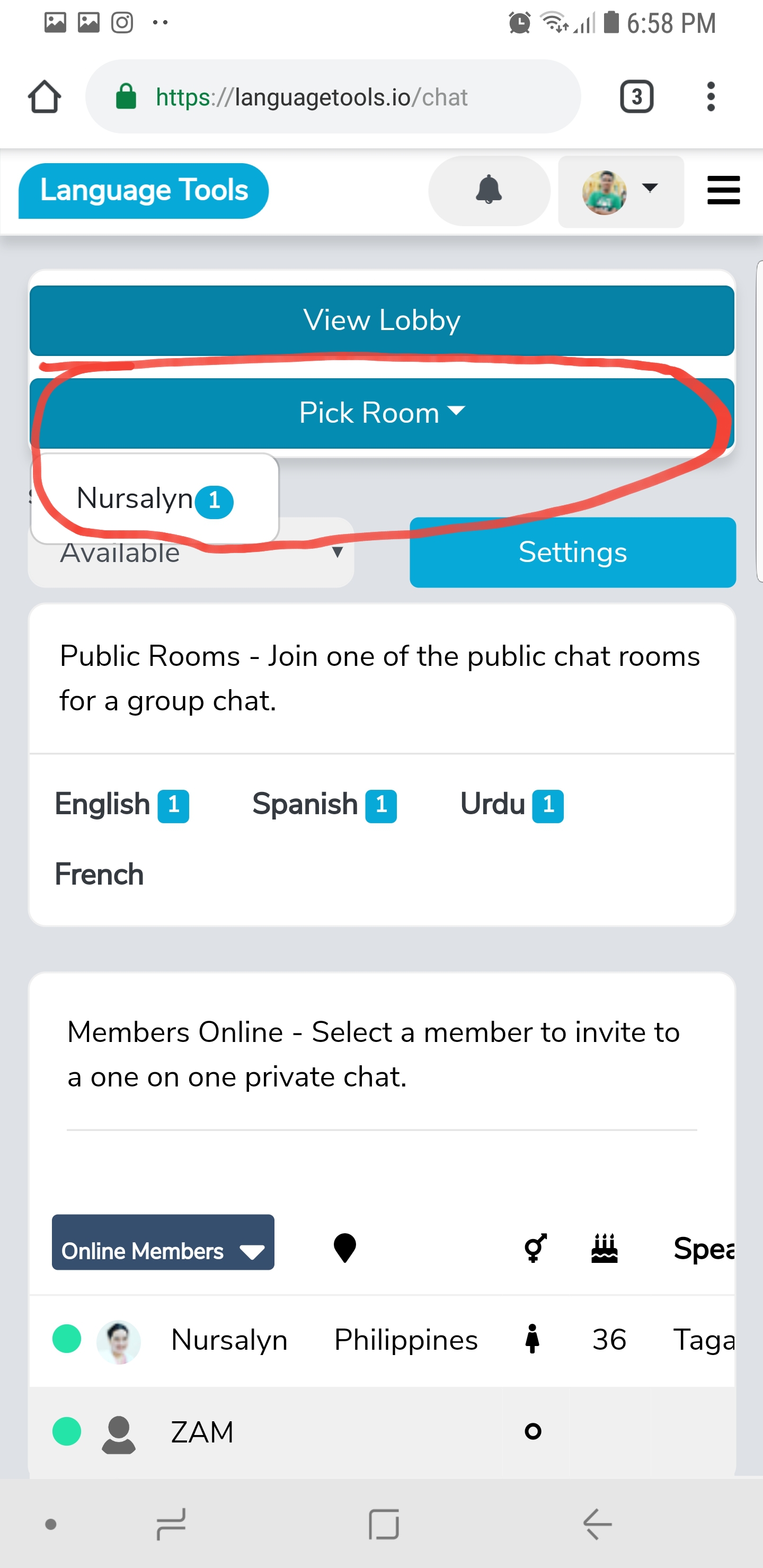Expand the profile avatar dropdown
This screenshot has width=763, height=1568.
[620, 192]
